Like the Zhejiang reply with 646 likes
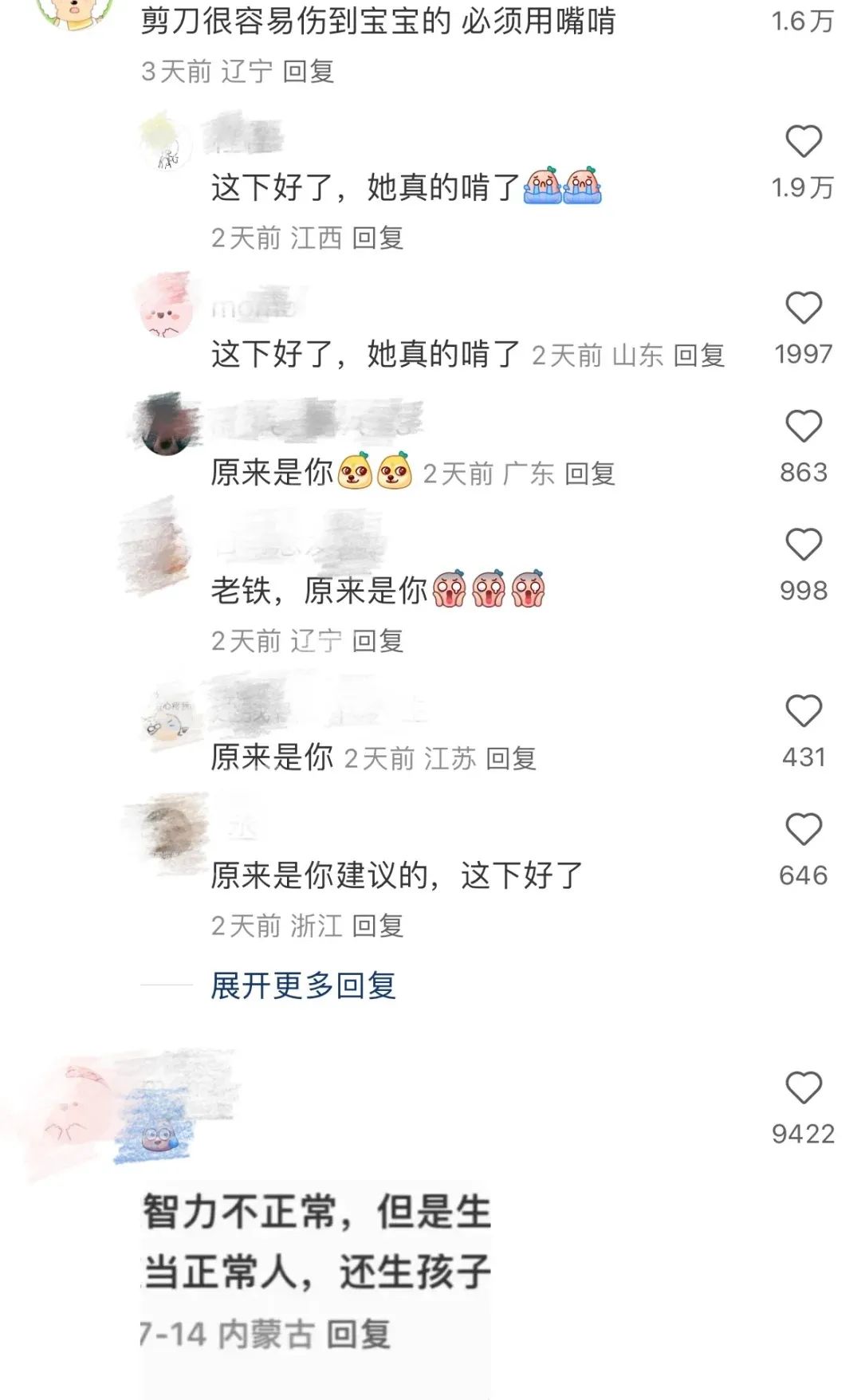Image resolution: width=861 pixels, height=1400 pixels. pyautogui.click(x=803, y=829)
